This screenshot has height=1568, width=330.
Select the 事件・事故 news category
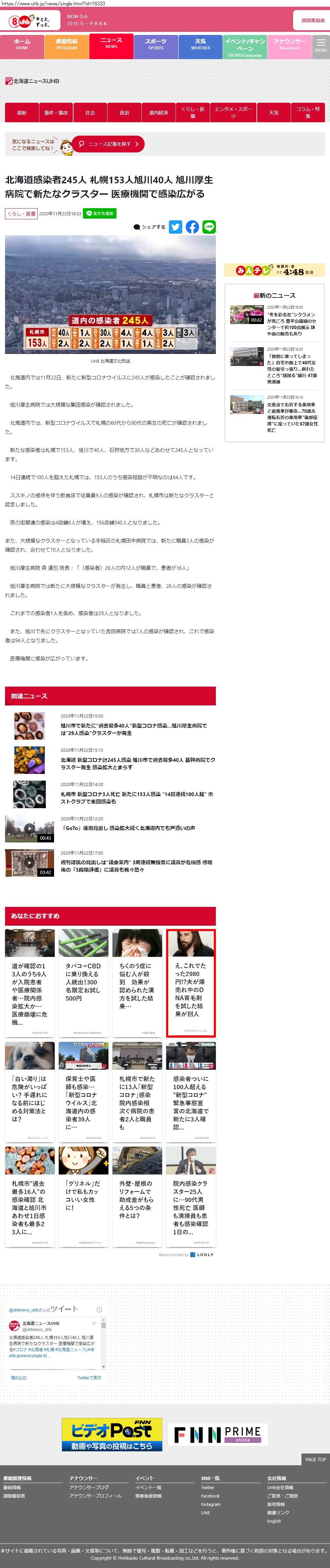[56, 112]
